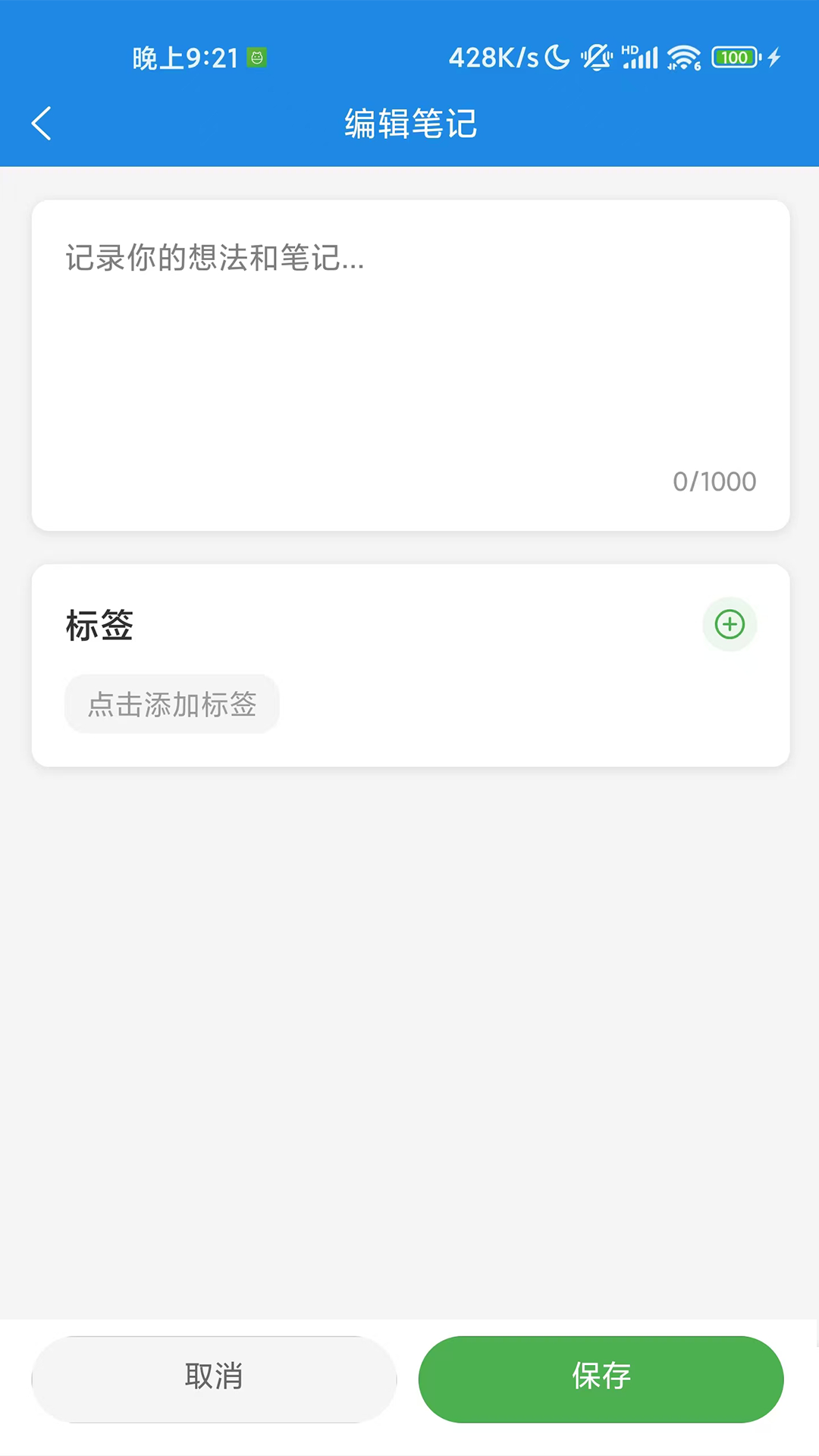This screenshot has width=819, height=1456.
Task: Tap the muted alarm bell status icon
Action: [598, 57]
